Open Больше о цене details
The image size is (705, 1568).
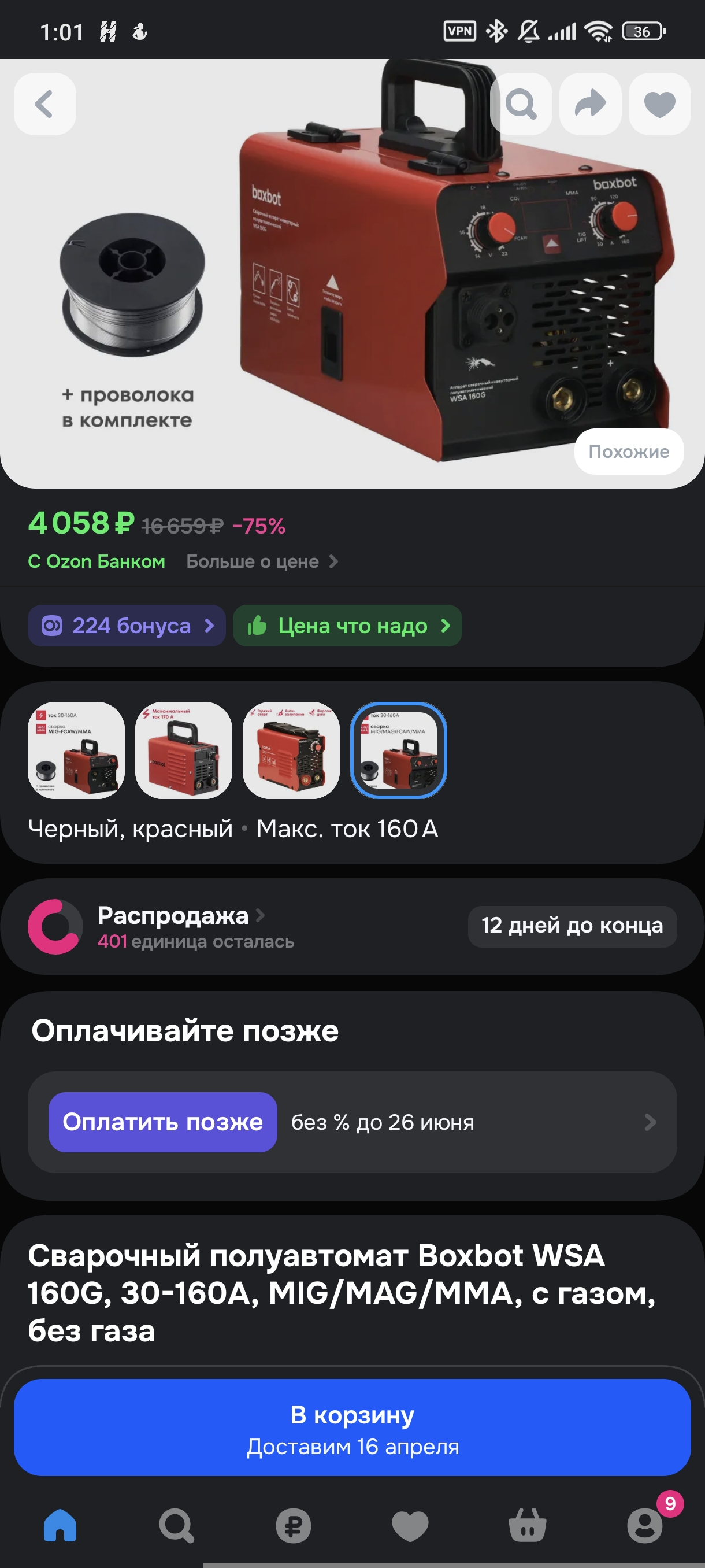262,561
